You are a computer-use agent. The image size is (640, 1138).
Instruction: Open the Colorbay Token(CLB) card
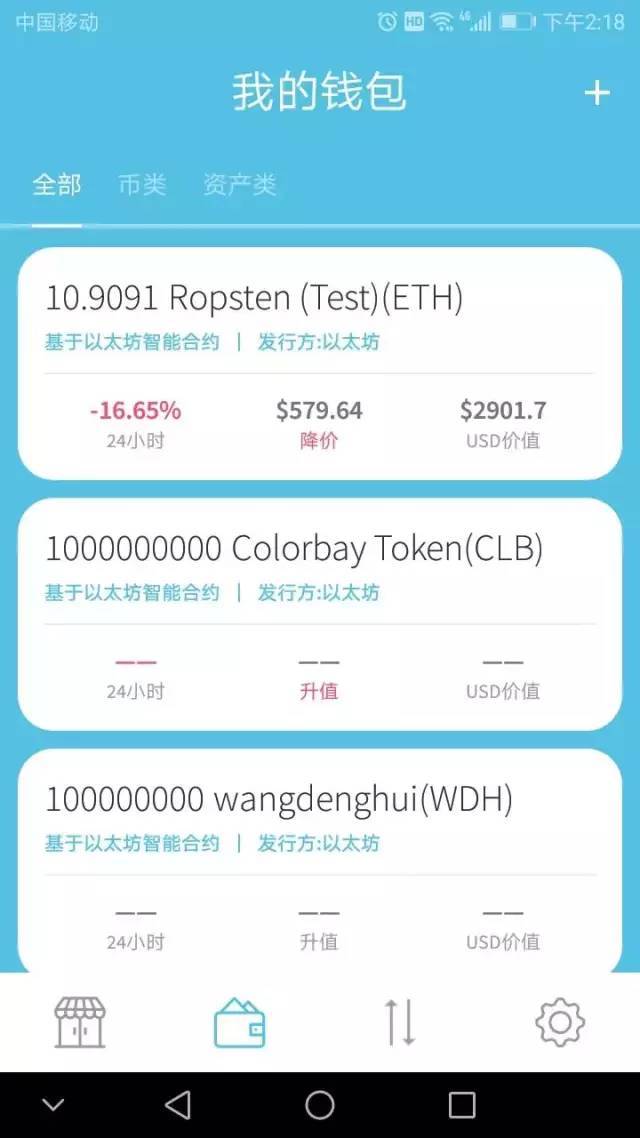tap(320, 614)
